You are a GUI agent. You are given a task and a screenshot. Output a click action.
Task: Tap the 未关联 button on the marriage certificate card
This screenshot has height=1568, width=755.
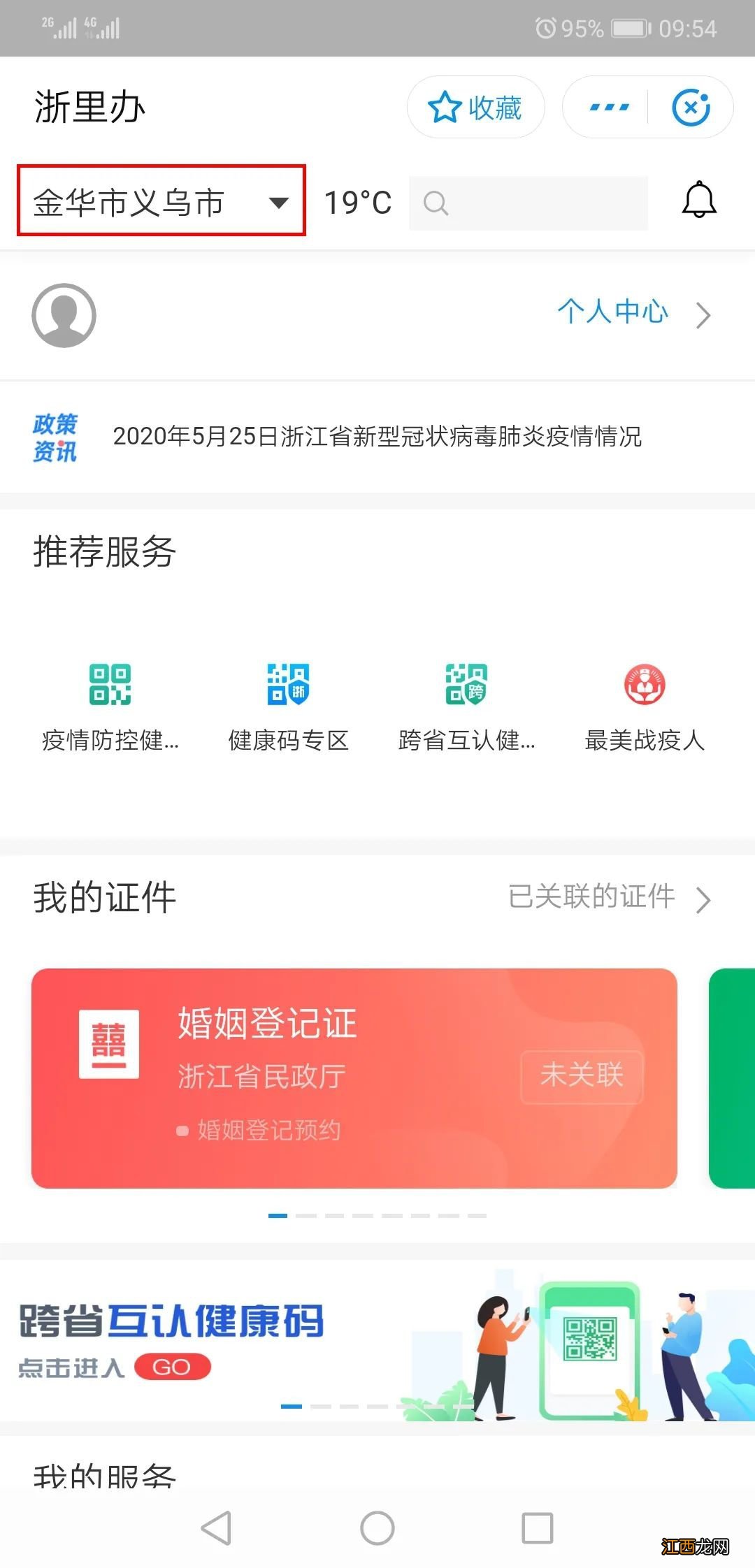[x=582, y=1076]
